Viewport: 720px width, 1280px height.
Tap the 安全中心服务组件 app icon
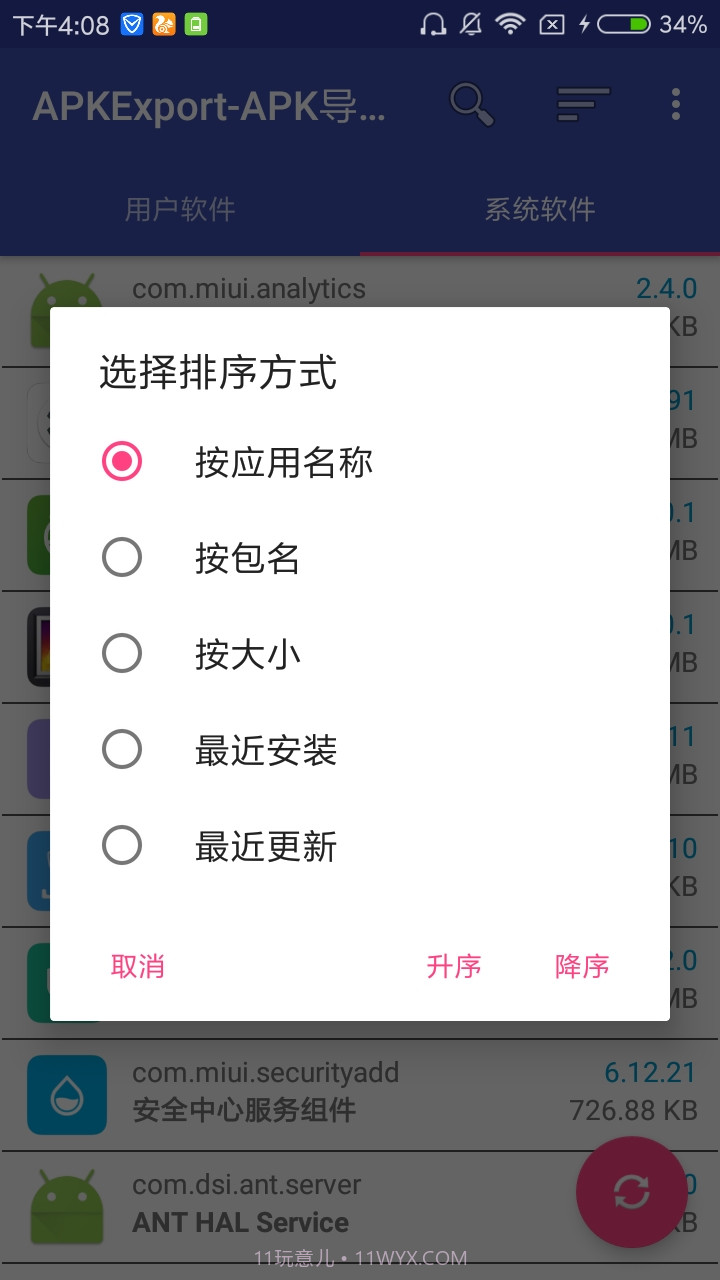coord(66,1095)
